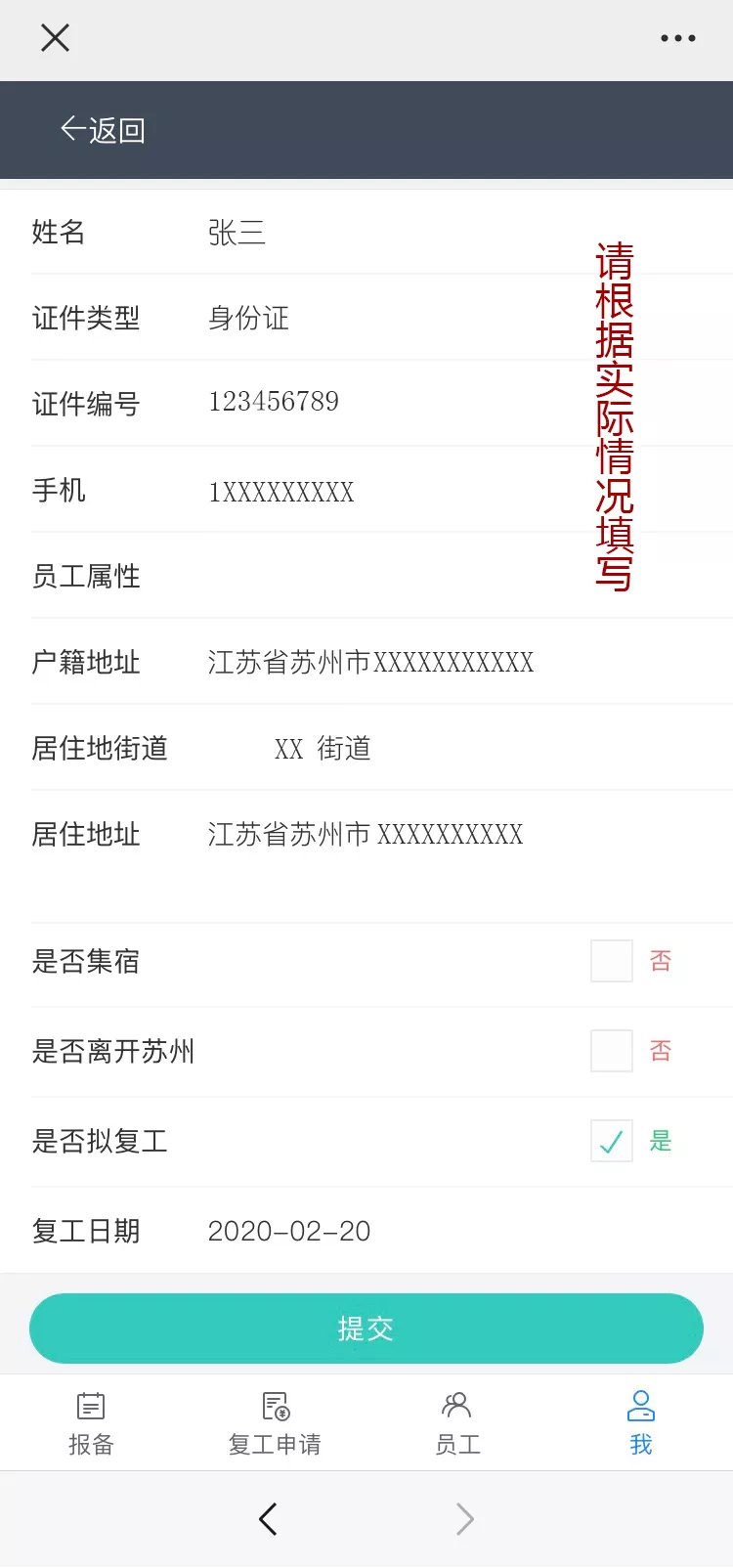Switch to the 员工 tab

tap(457, 1423)
